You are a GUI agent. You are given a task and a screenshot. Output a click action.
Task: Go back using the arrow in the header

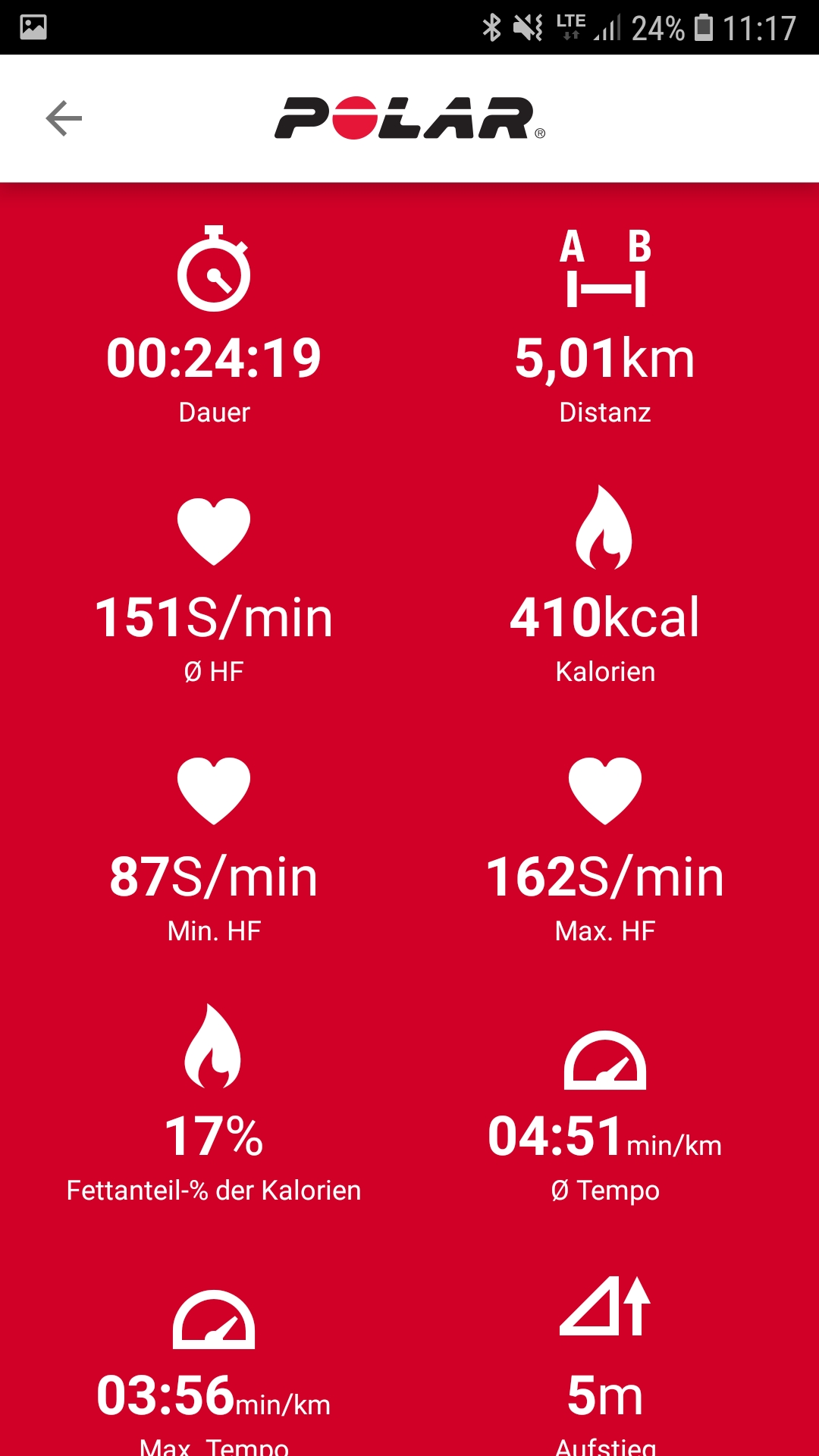pyautogui.click(x=64, y=119)
